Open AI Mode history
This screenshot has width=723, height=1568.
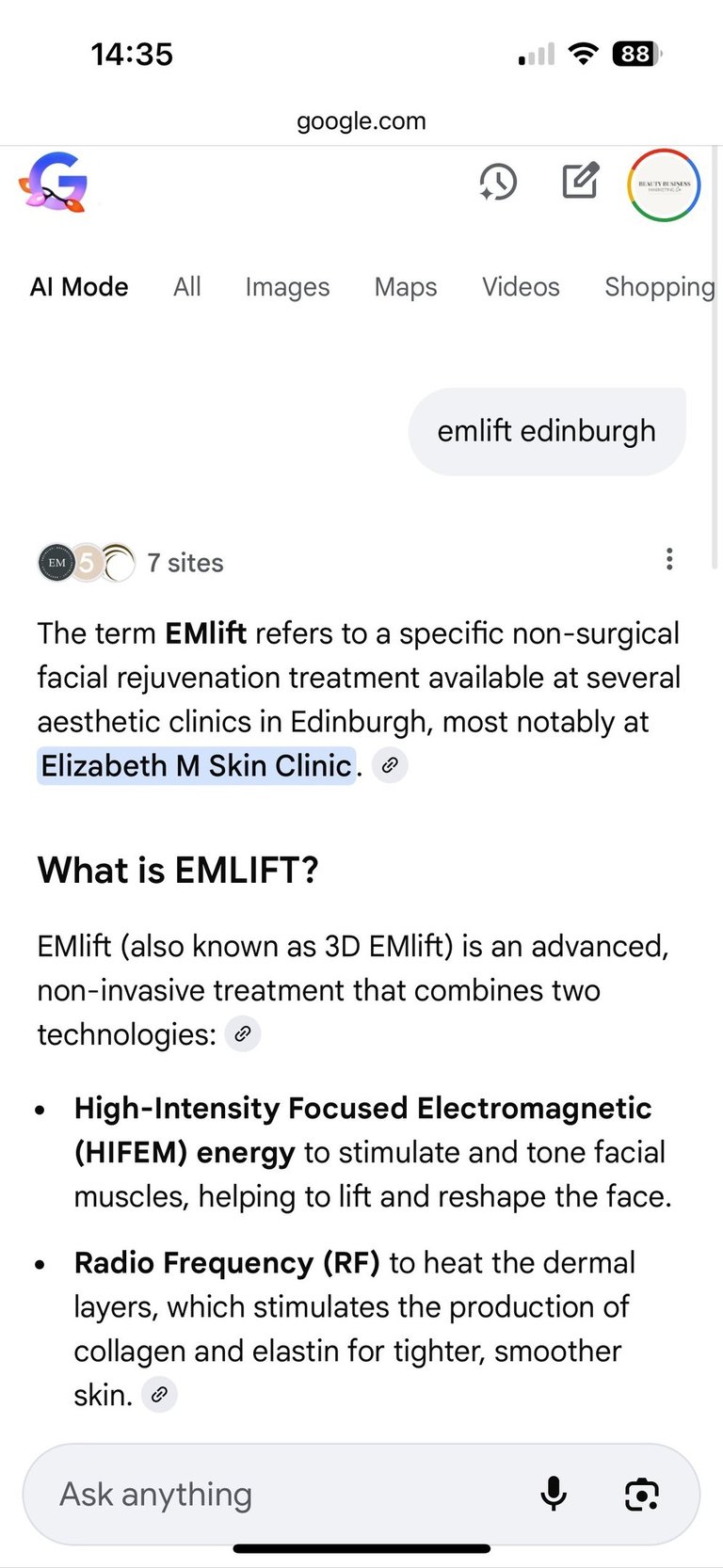[x=498, y=182]
